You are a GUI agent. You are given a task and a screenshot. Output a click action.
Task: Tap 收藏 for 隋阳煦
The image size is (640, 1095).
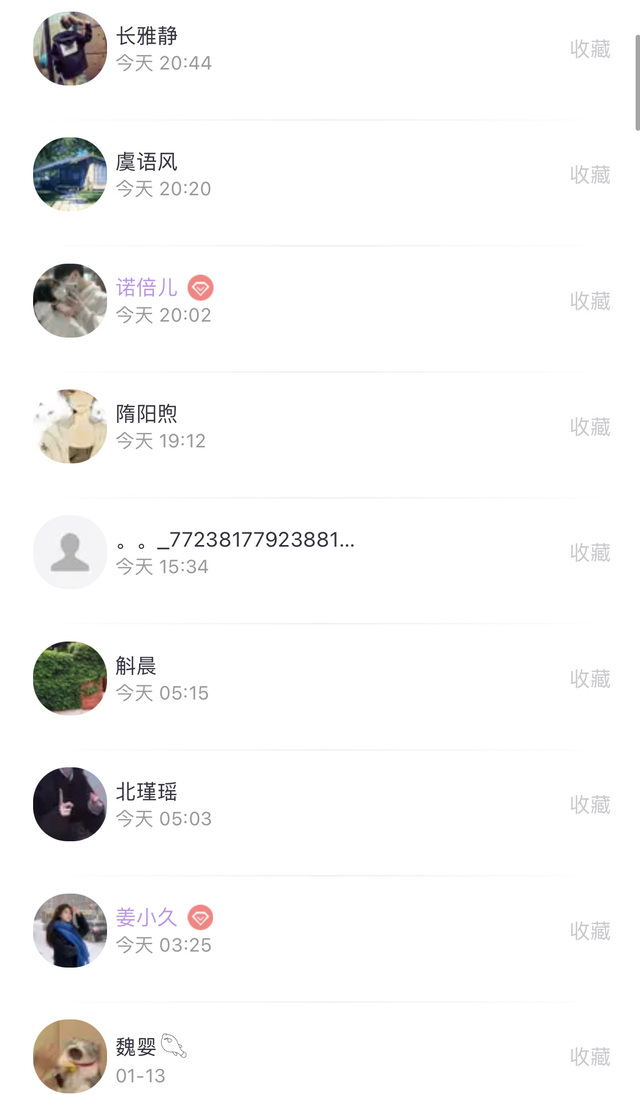(590, 427)
